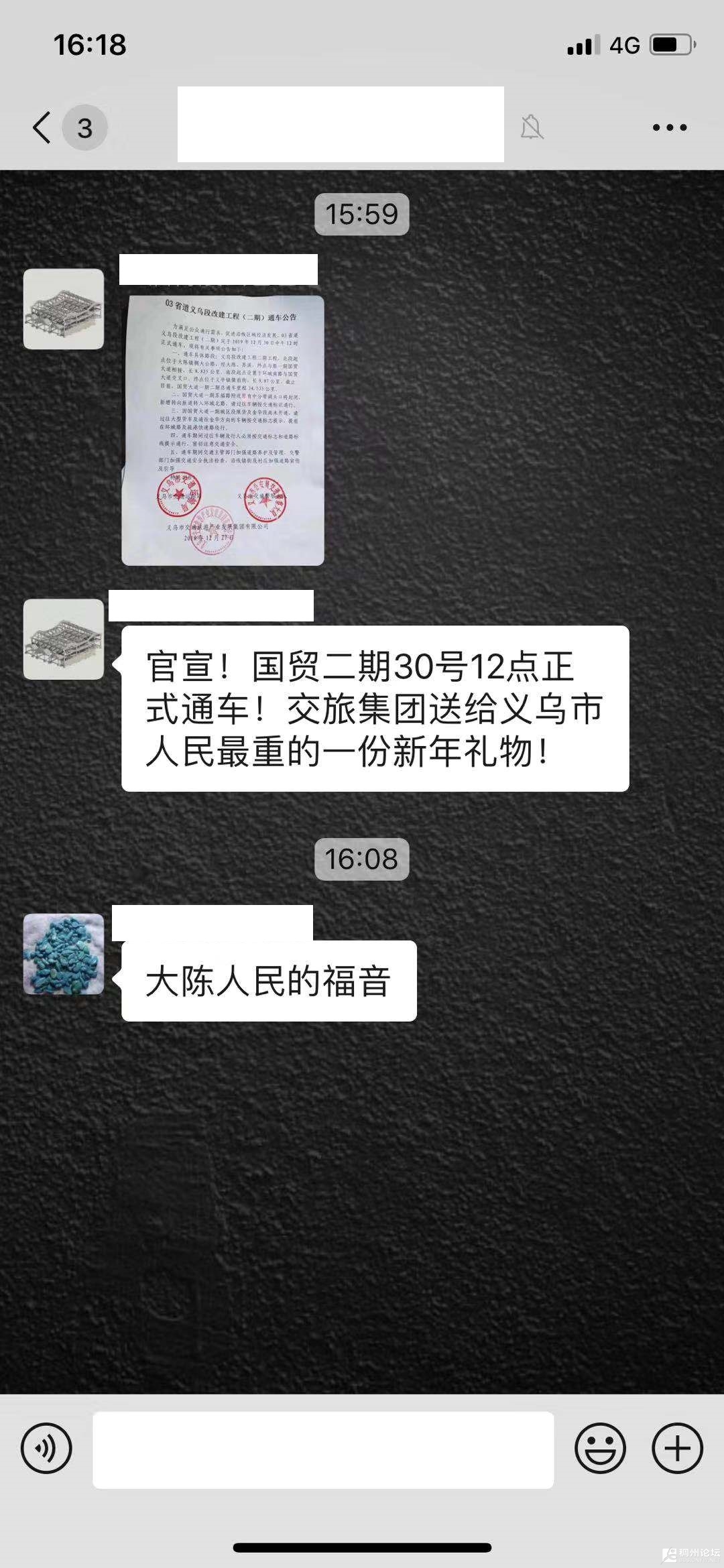Go back to the chat list

43,127
